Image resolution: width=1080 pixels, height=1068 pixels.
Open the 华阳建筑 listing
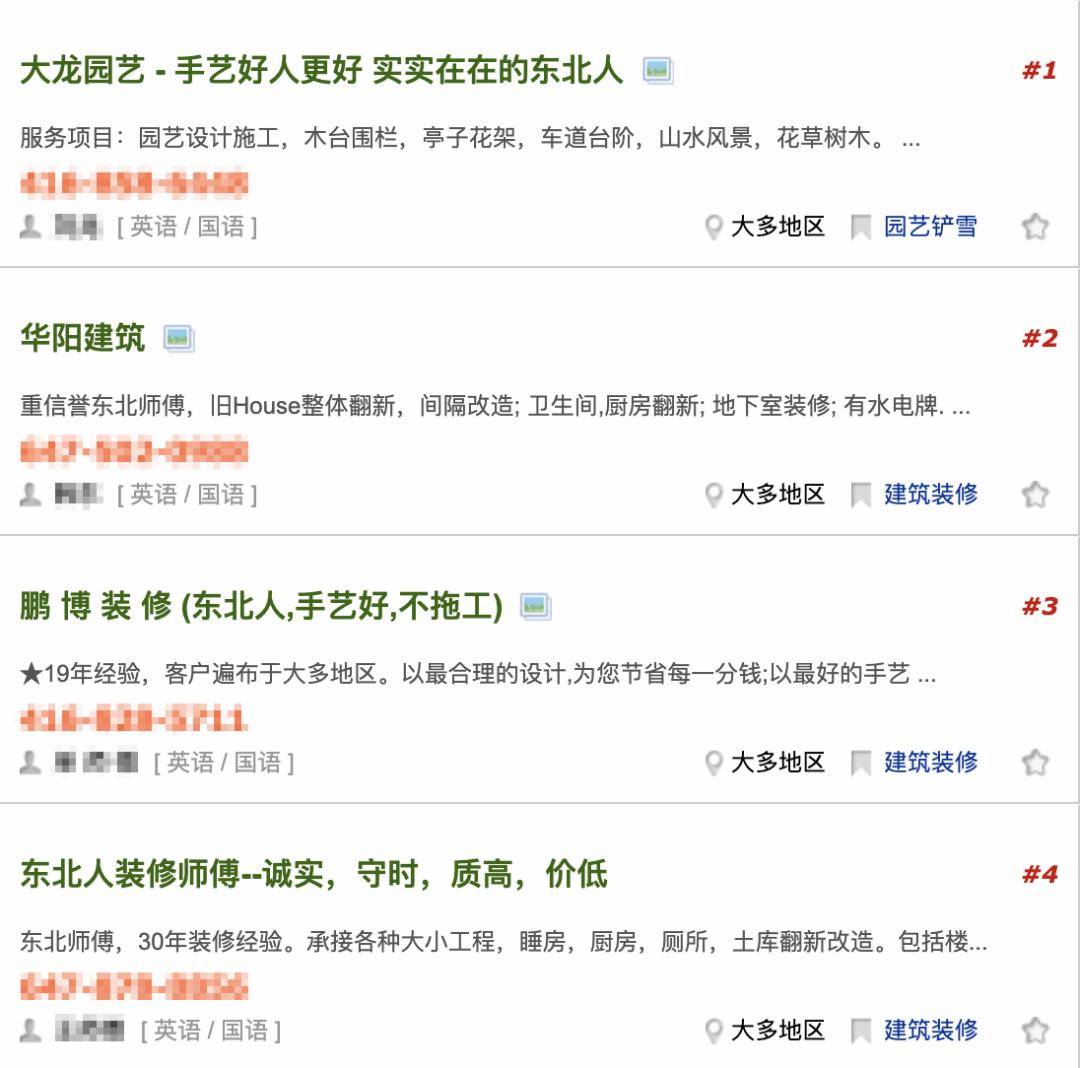[x=82, y=338]
